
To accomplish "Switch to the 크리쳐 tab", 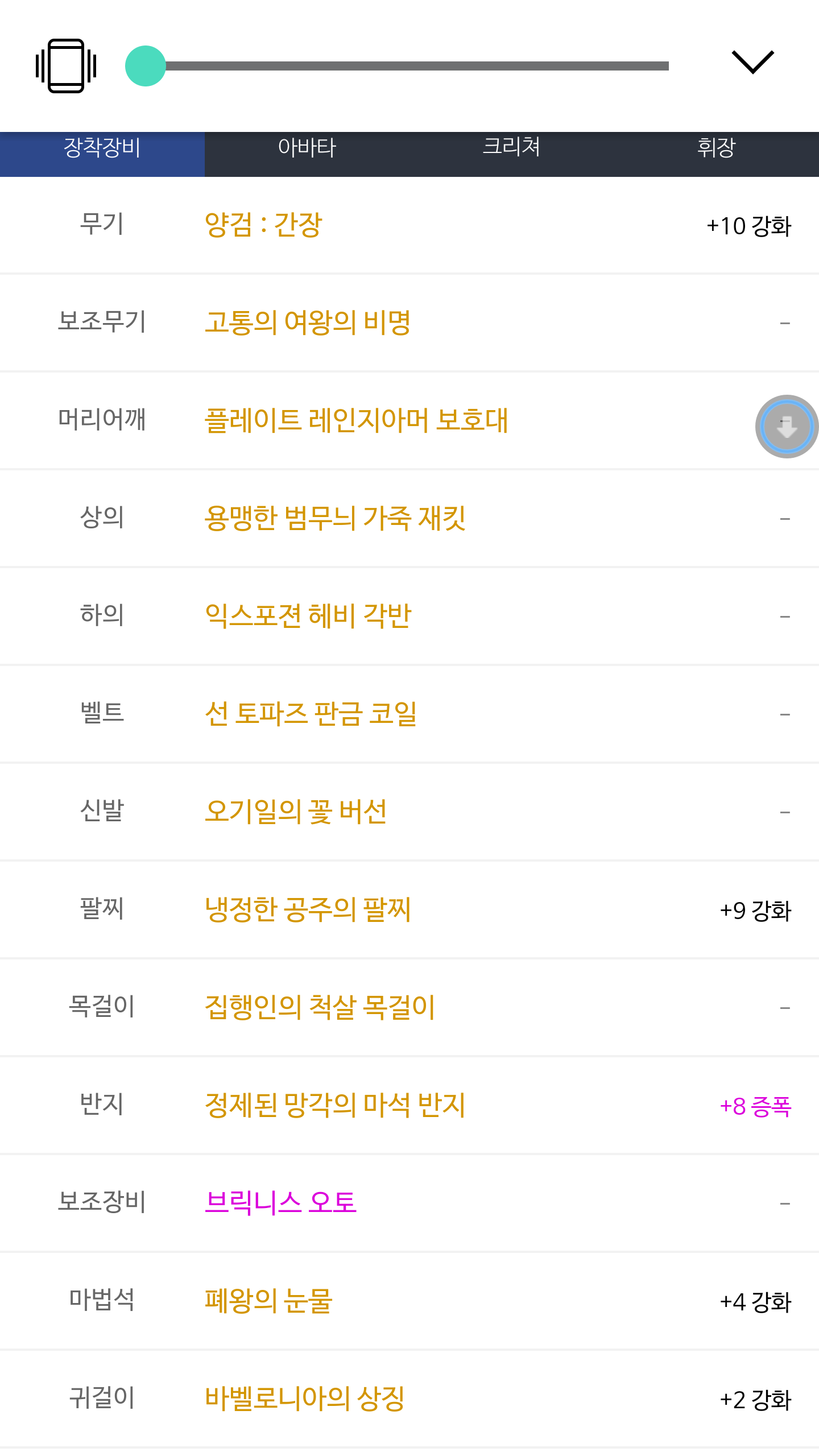I will 512,148.
